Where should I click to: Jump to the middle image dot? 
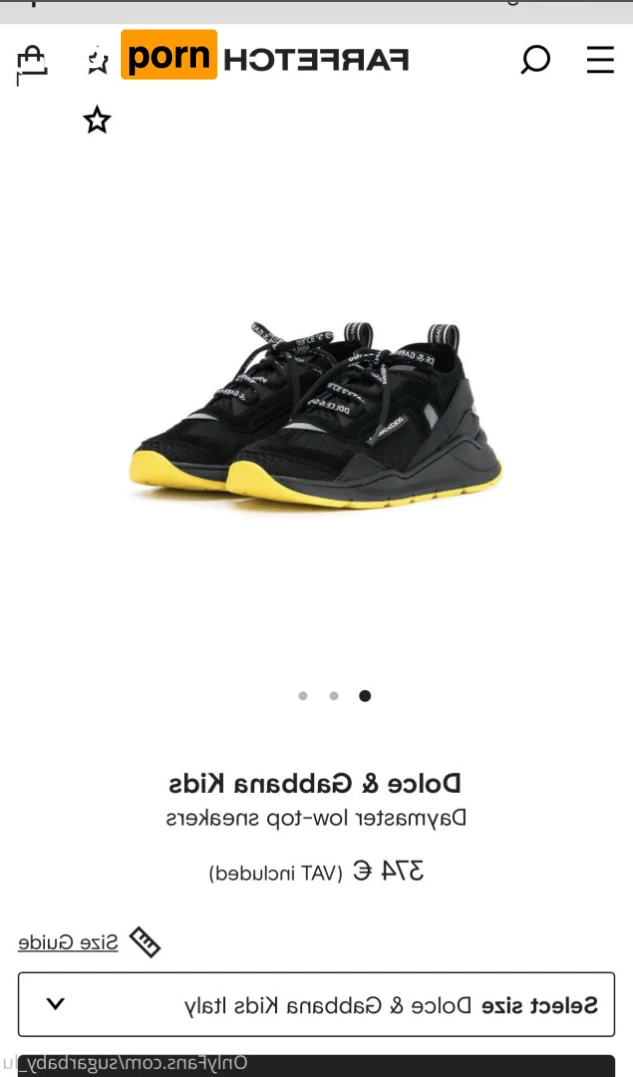point(334,696)
